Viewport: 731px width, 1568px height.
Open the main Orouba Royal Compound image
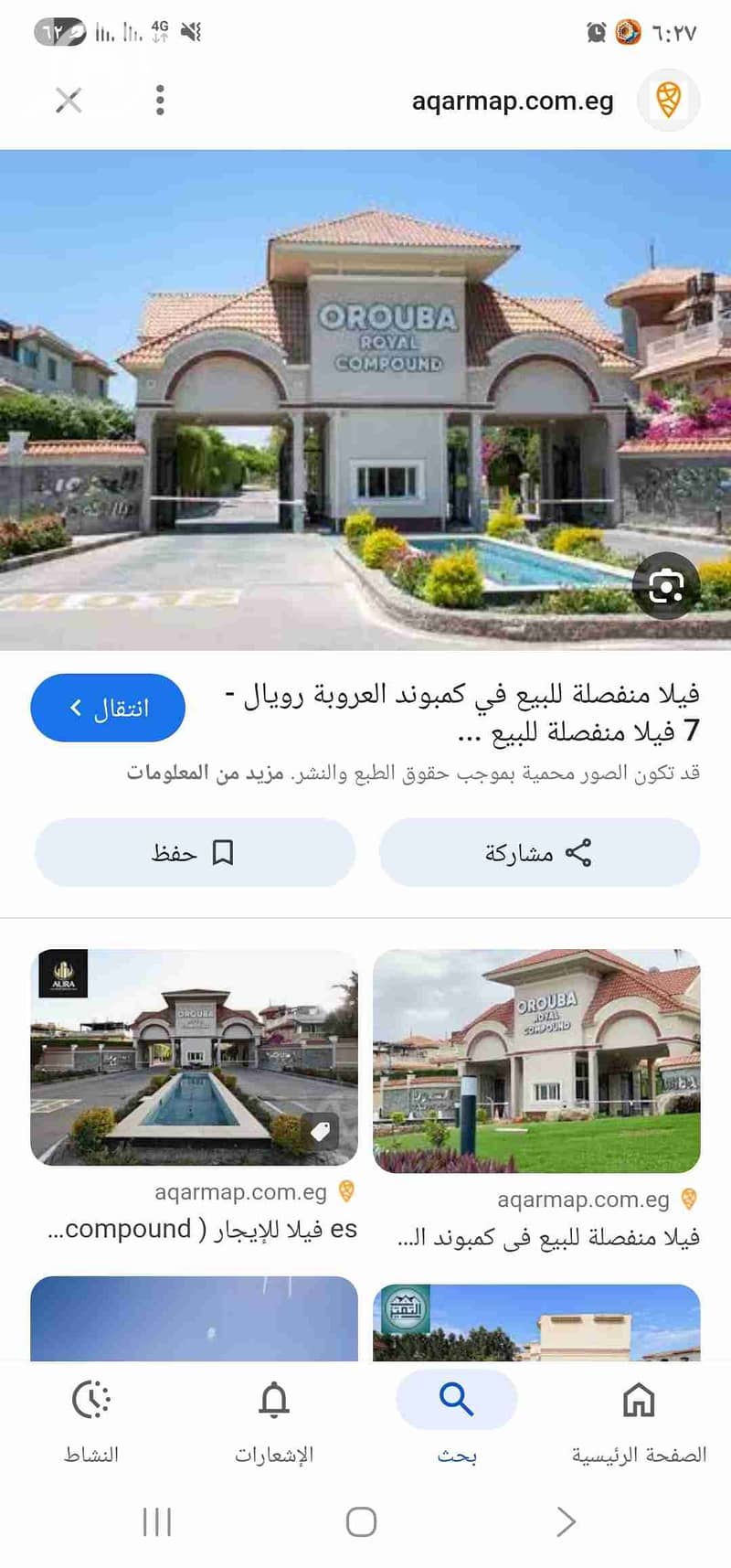(365, 400)
